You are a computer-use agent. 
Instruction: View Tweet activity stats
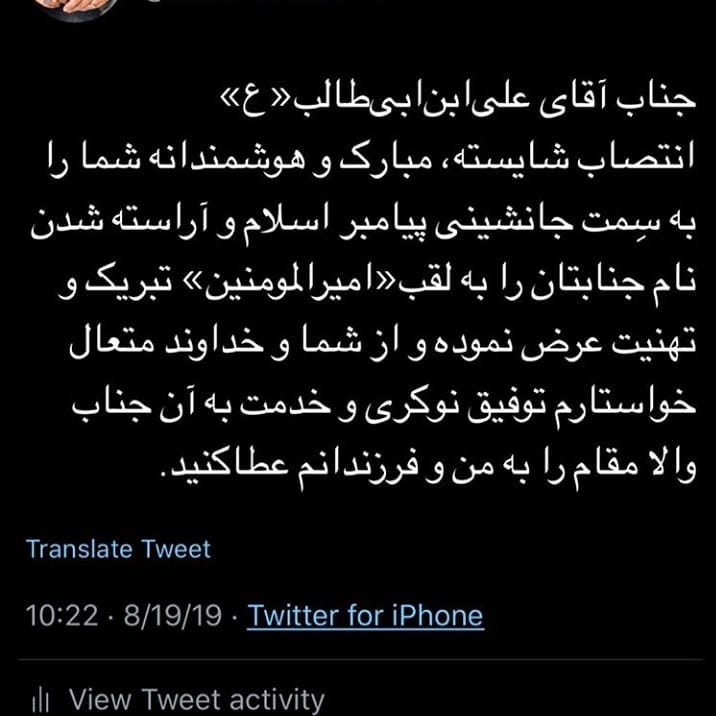click(x=195, y=699)
